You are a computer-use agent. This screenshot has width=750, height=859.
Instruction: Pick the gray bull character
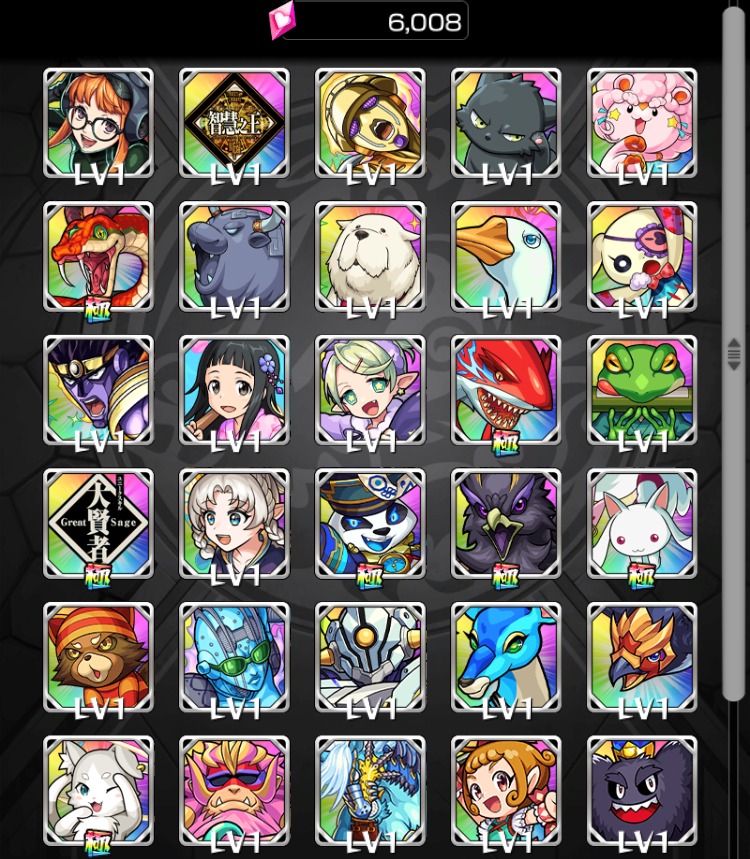(x=234, y=256)
